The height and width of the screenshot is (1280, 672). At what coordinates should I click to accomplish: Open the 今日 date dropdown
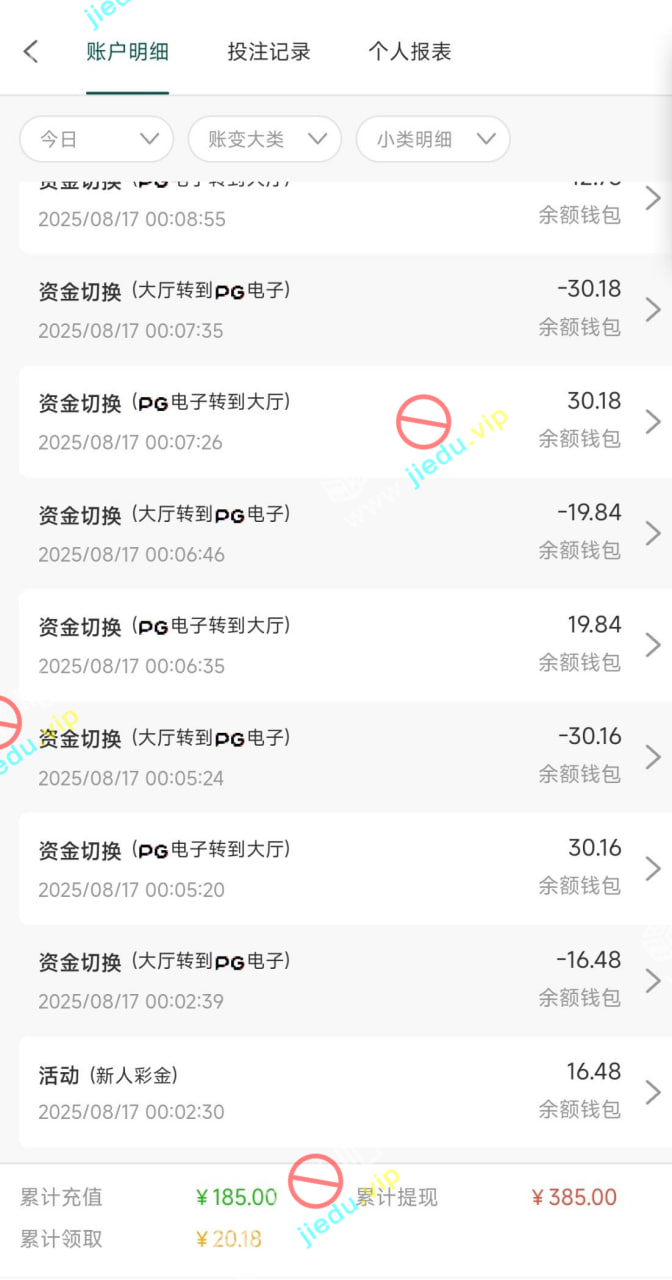tap(97, 139)
